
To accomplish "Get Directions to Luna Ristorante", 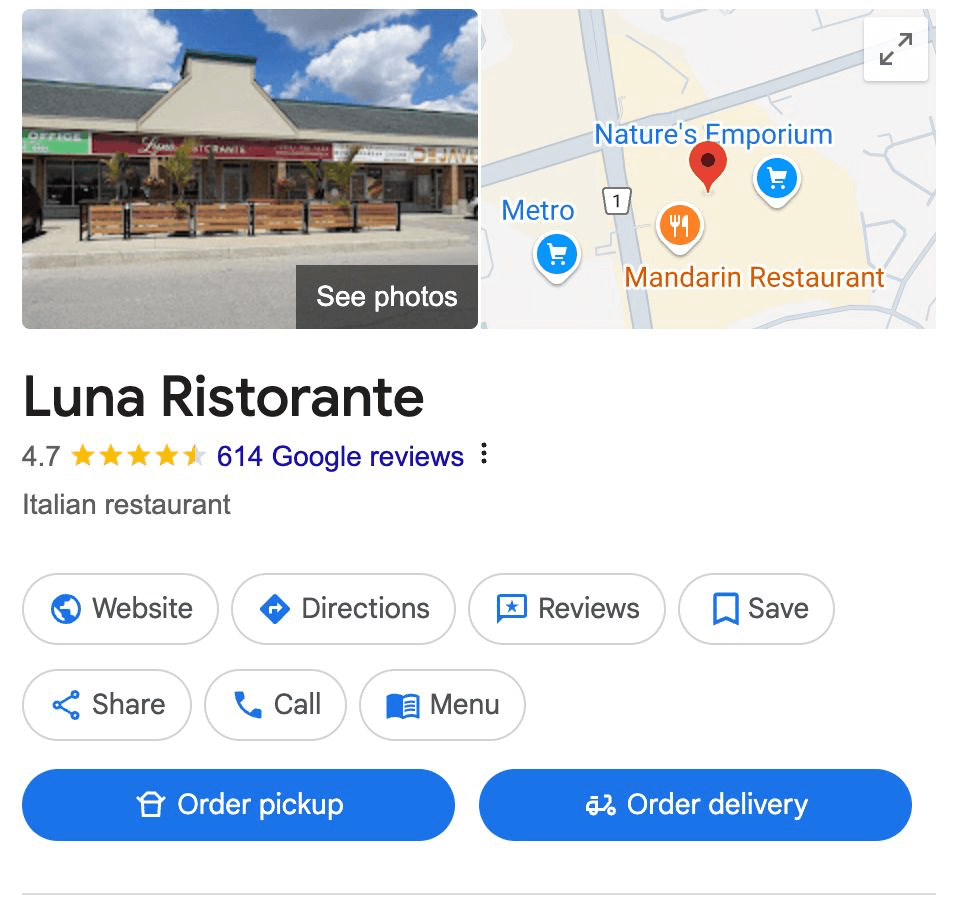I will click(x=343, y=609).
